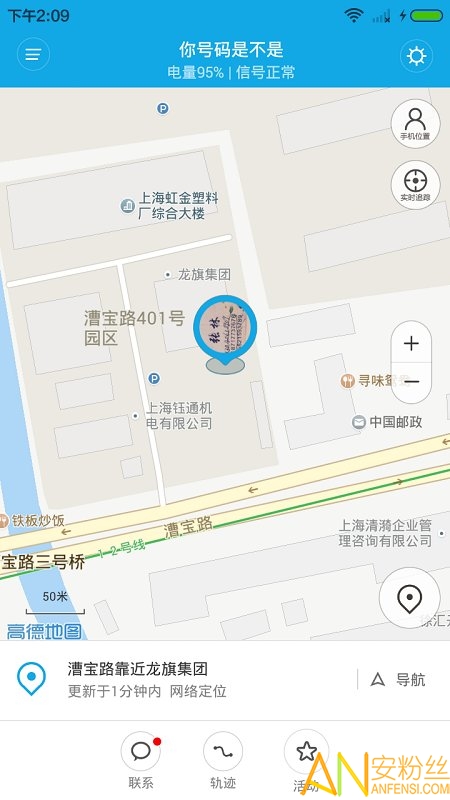Screen dimensions: 450x800
Task: Open the 联系 contact tab
Action: pos(140,760)
